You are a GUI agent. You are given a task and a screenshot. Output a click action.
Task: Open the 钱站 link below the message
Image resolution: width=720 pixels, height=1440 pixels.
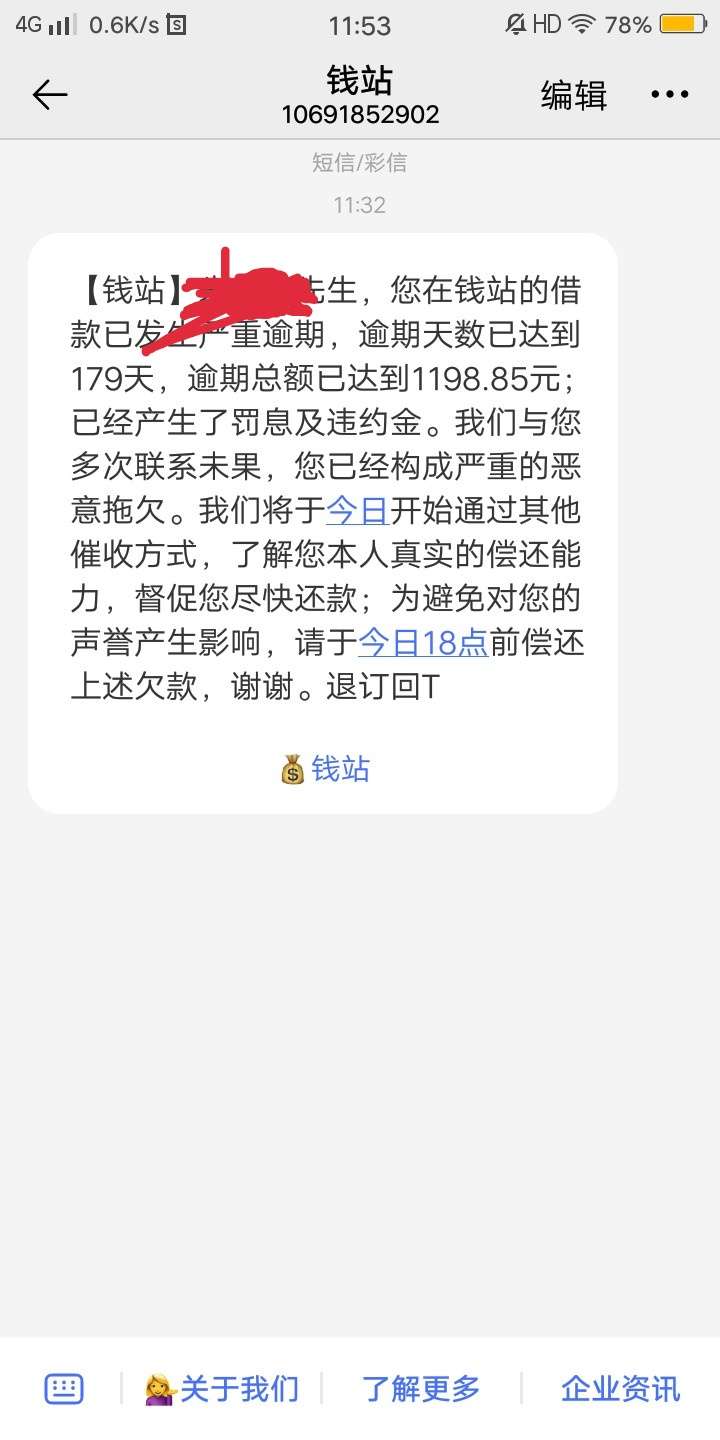[x=326, y=768]
